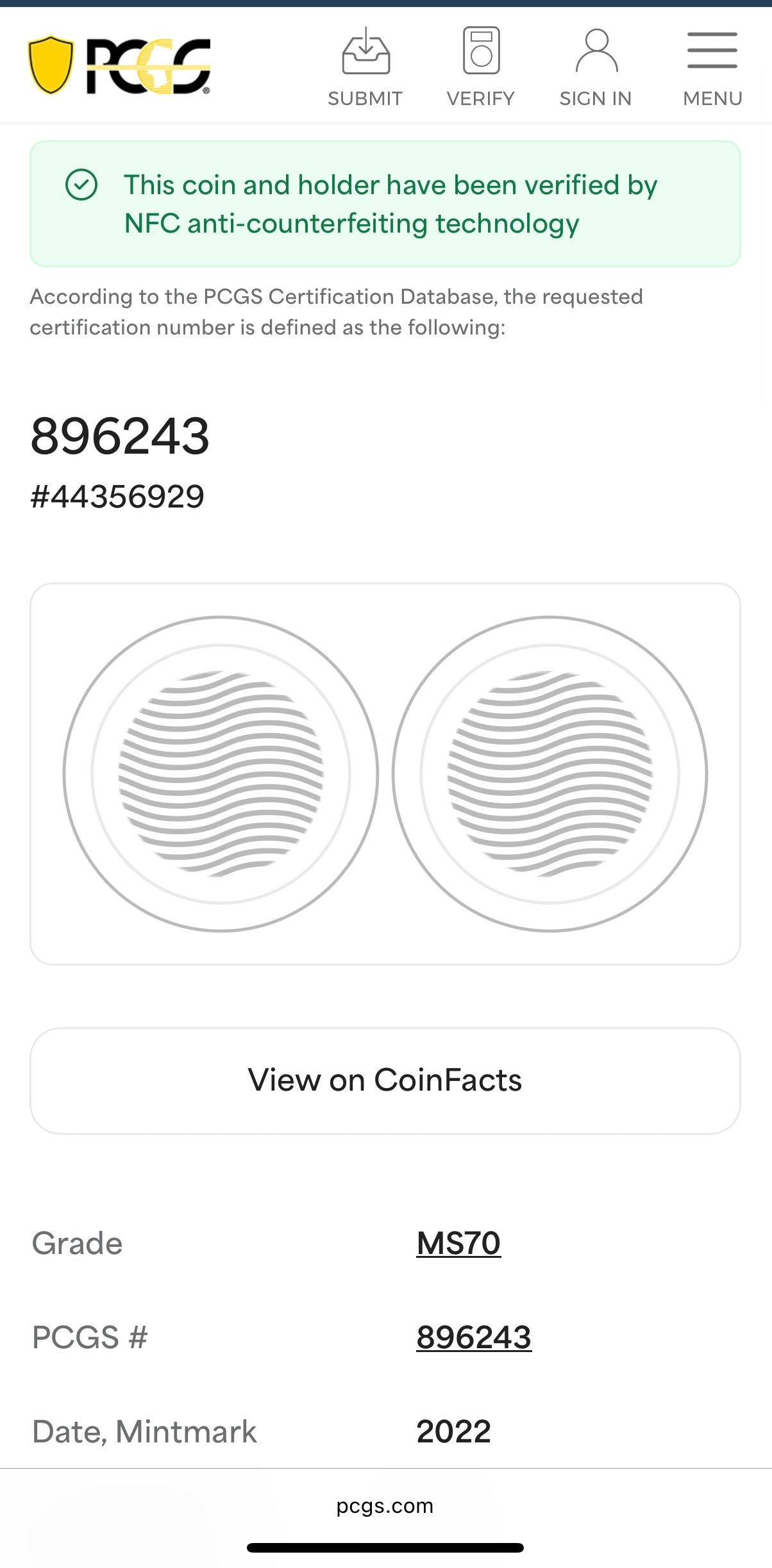
Task: Open the coin image placeholder card
Action: pyautogui.click(x=385, y=773)
